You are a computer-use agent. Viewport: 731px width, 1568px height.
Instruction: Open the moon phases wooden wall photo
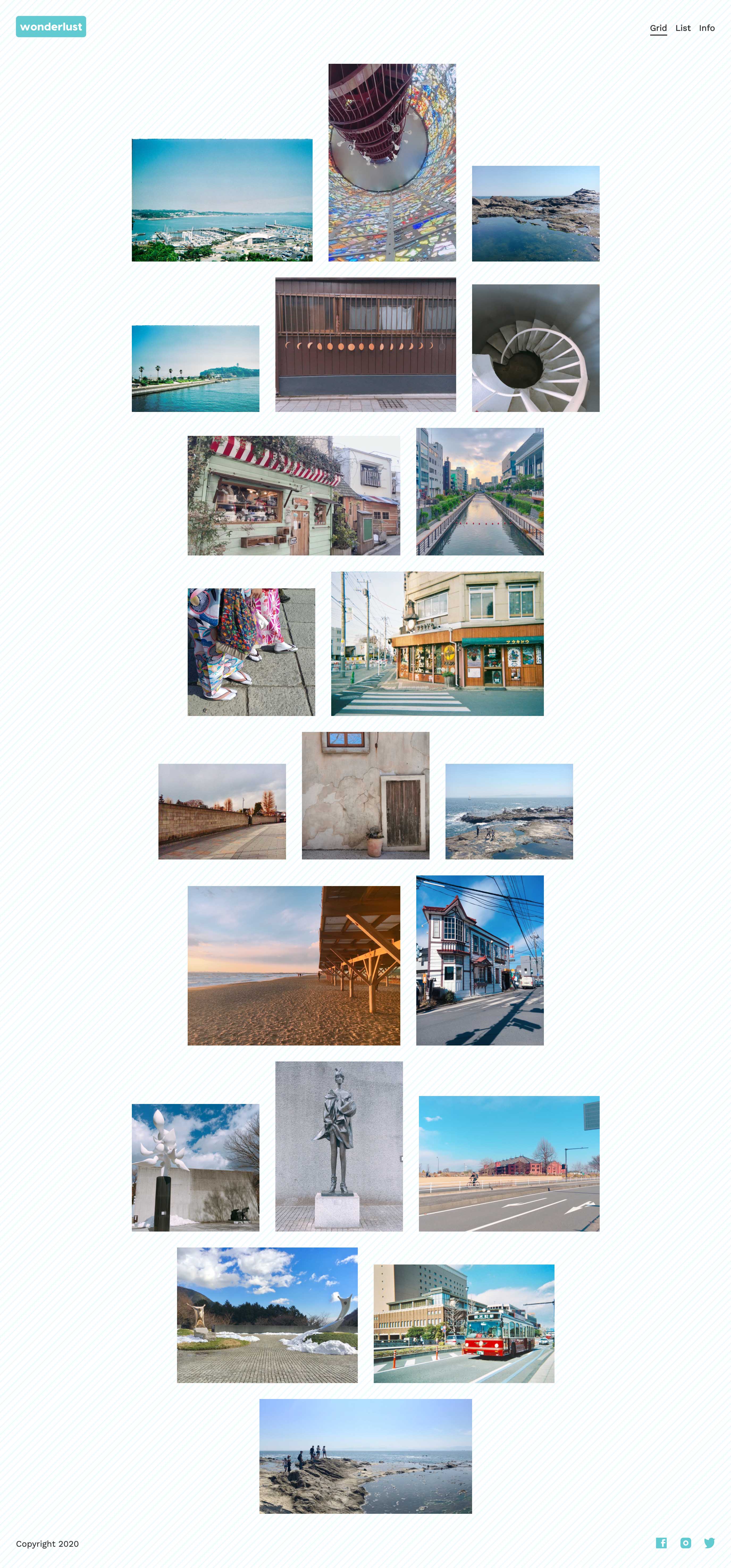(365, 344)
